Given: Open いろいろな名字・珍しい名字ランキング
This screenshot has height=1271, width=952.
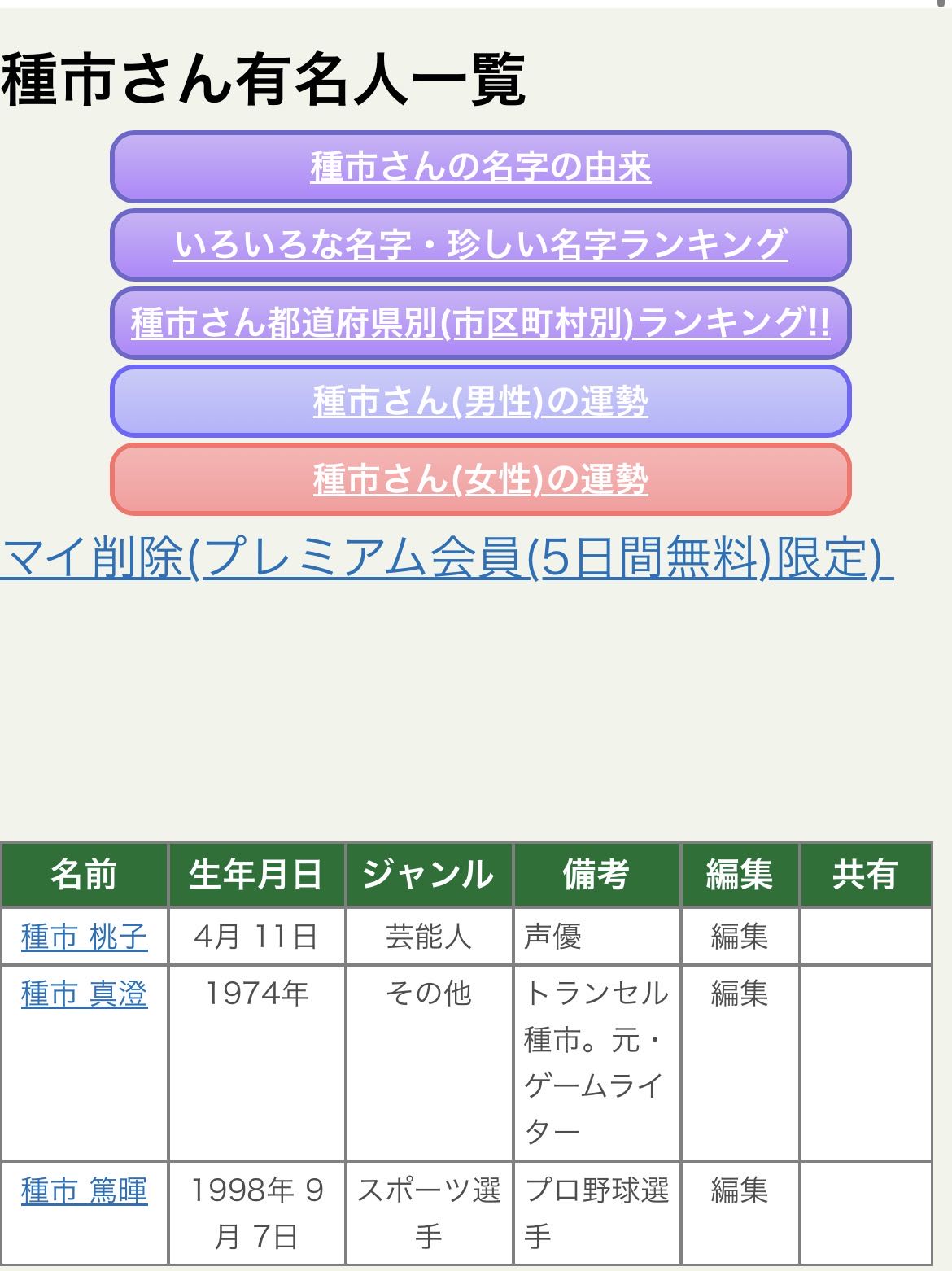Looking at the screenshot, I should coord(480,245).
